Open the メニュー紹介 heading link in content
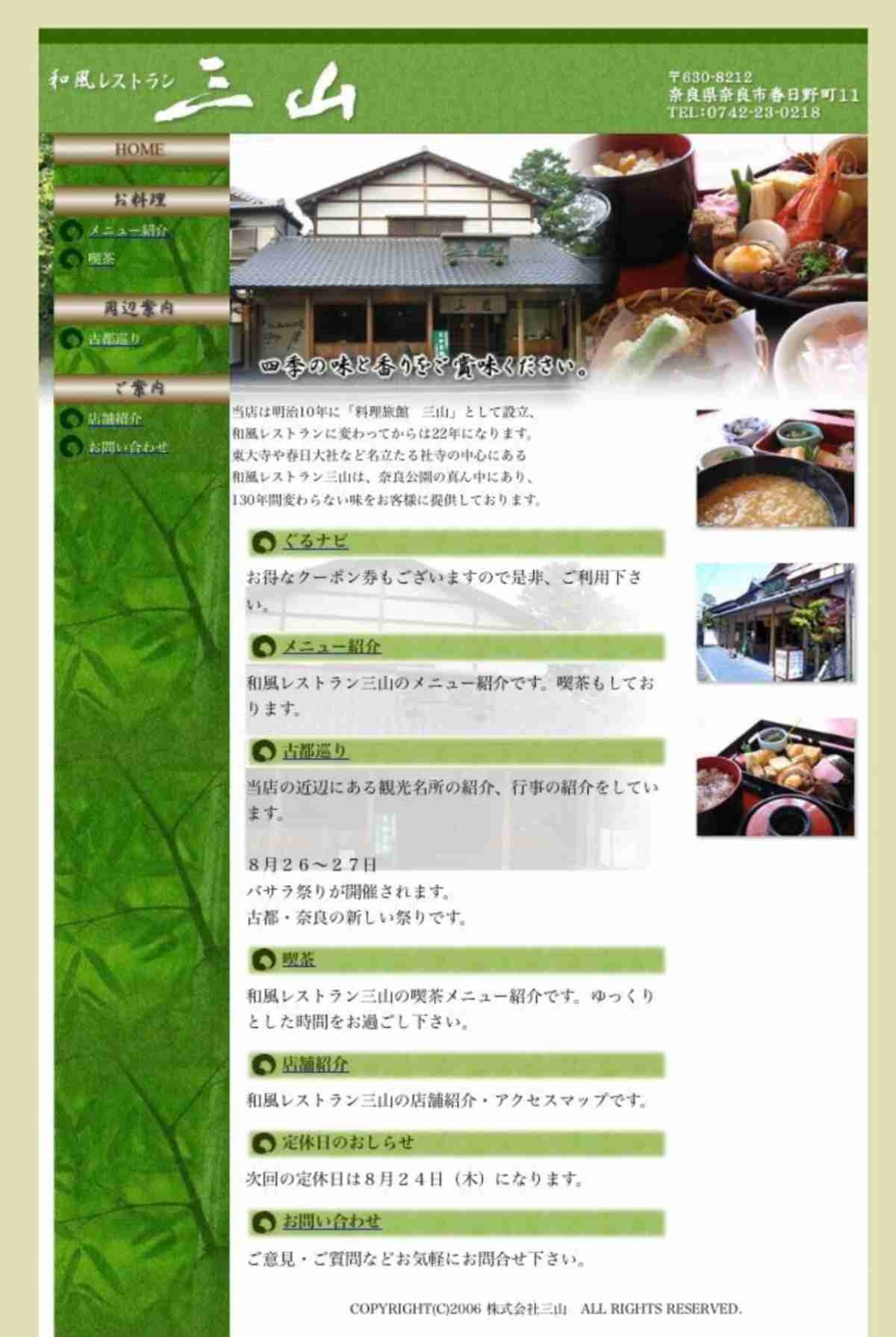896x1337 pixels. coord(332,647)
